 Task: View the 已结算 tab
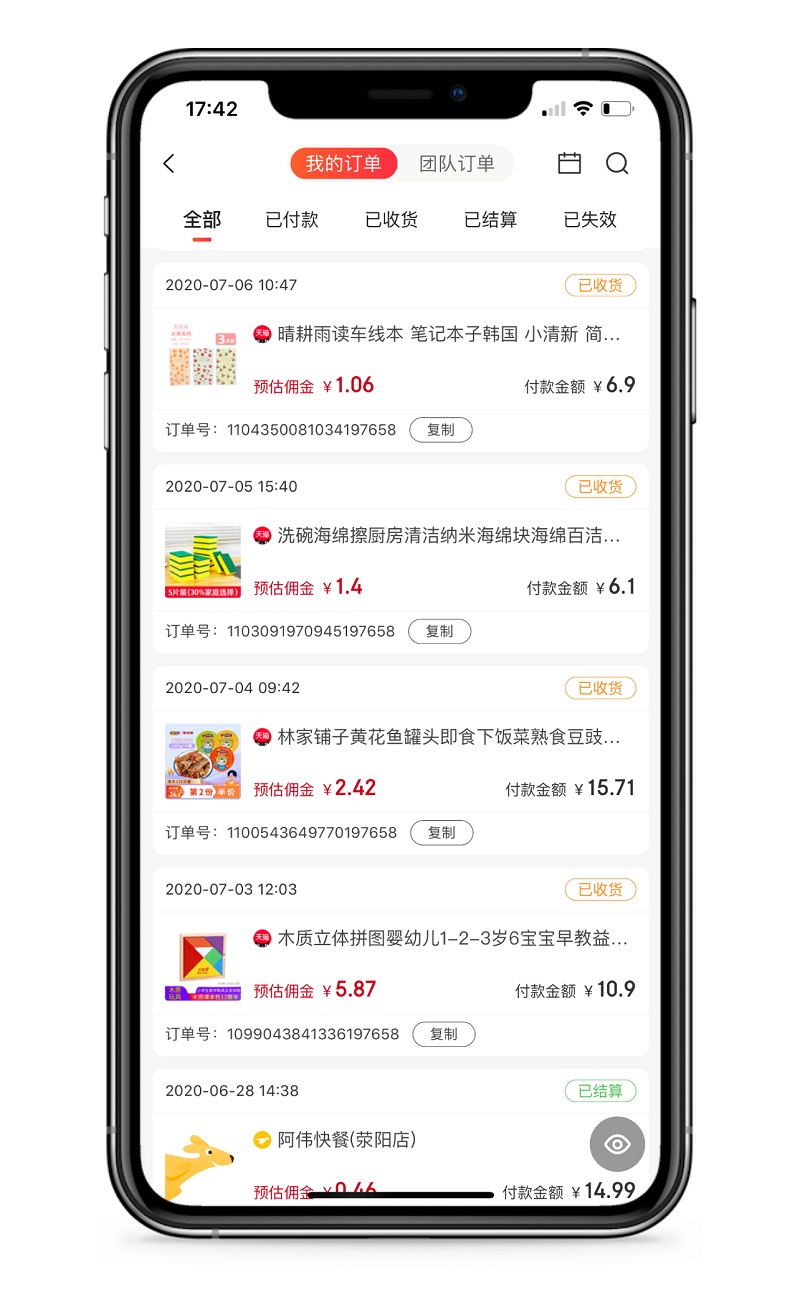[490, 220]
